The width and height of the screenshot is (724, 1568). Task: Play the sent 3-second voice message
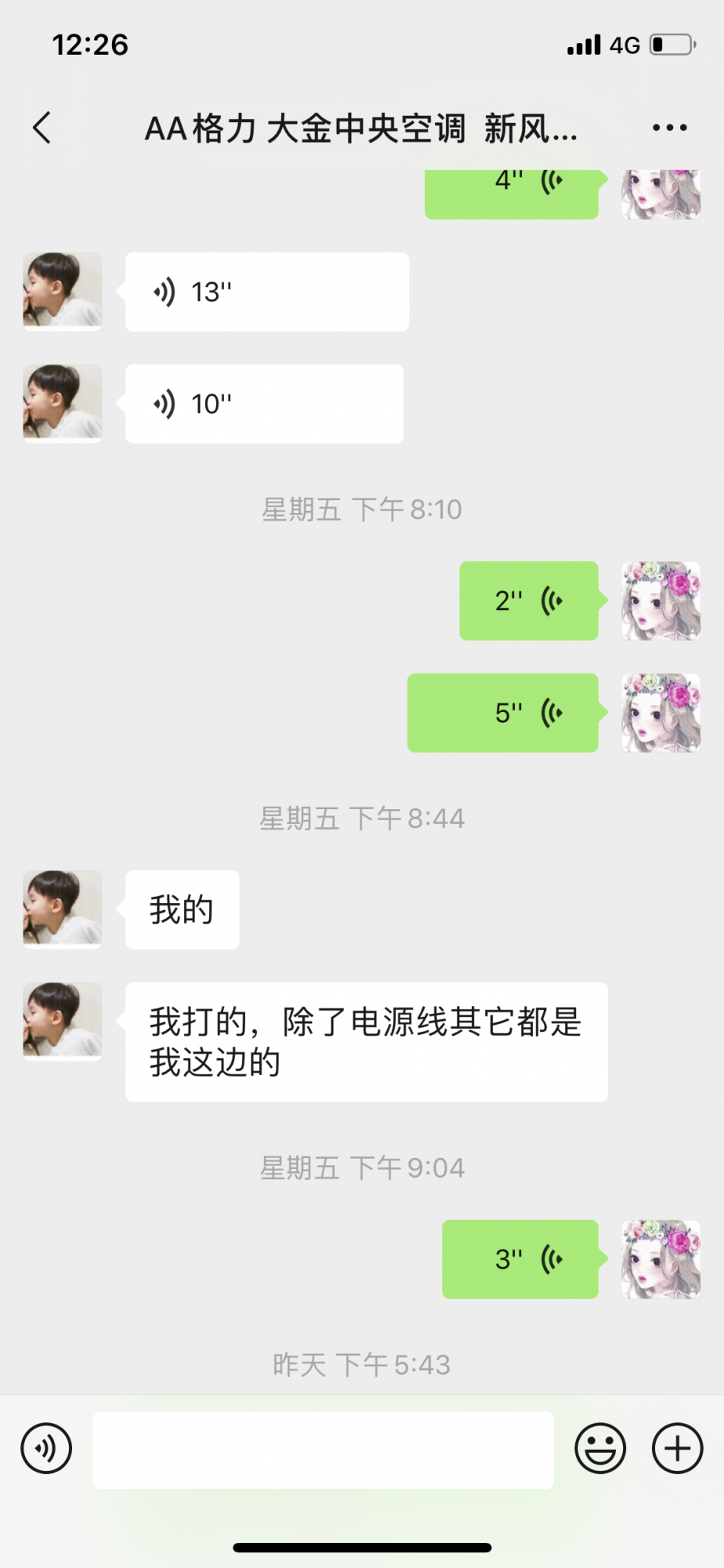[x=520, y=1259]
